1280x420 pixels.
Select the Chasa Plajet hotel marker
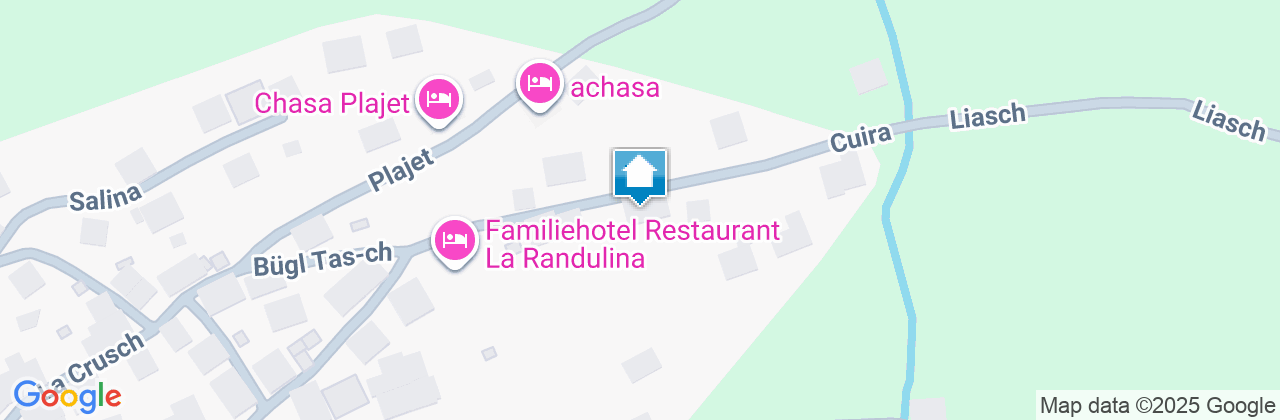coord(439,100)
